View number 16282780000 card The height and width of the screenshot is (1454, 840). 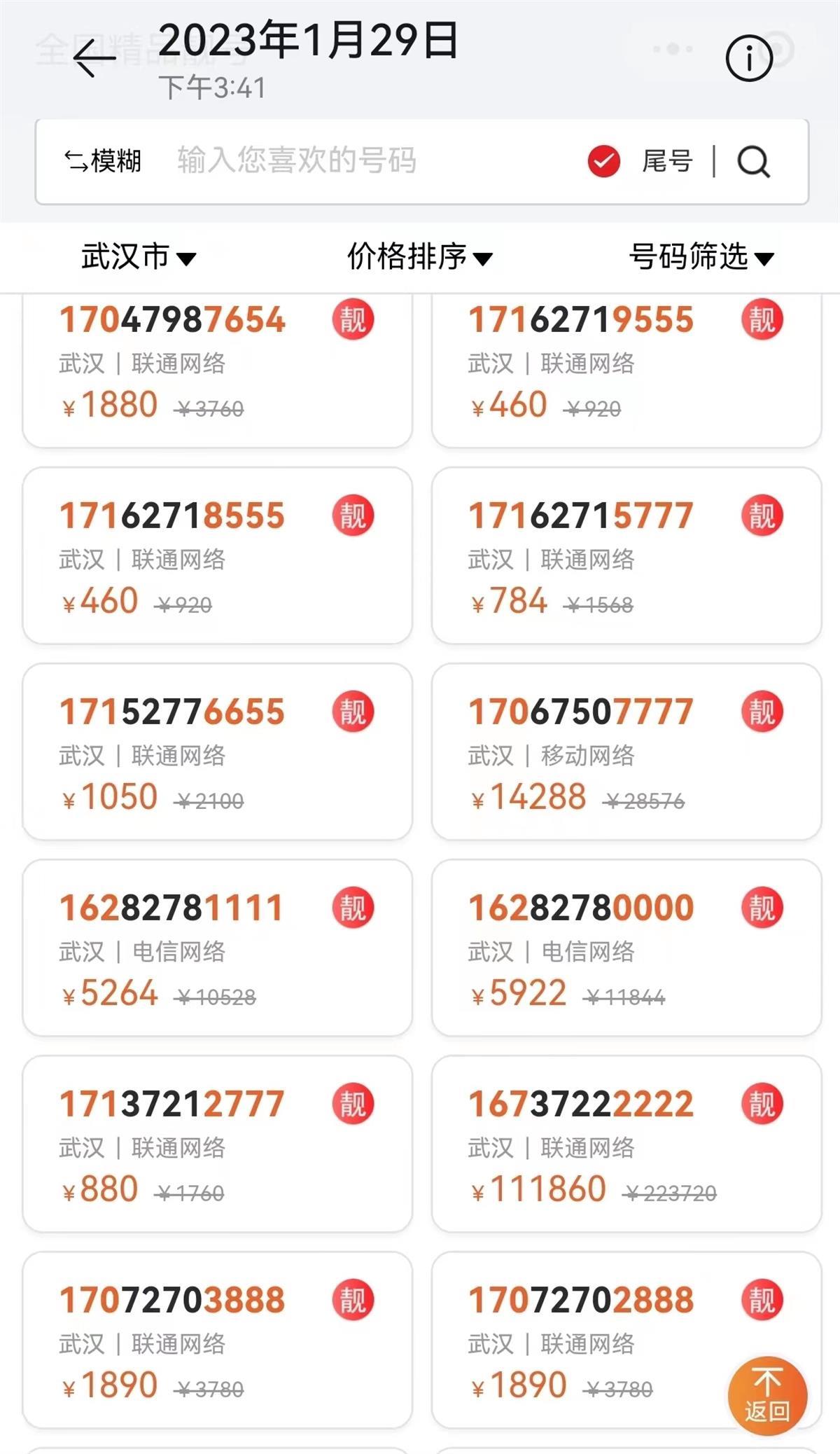[x=626, y=948]
